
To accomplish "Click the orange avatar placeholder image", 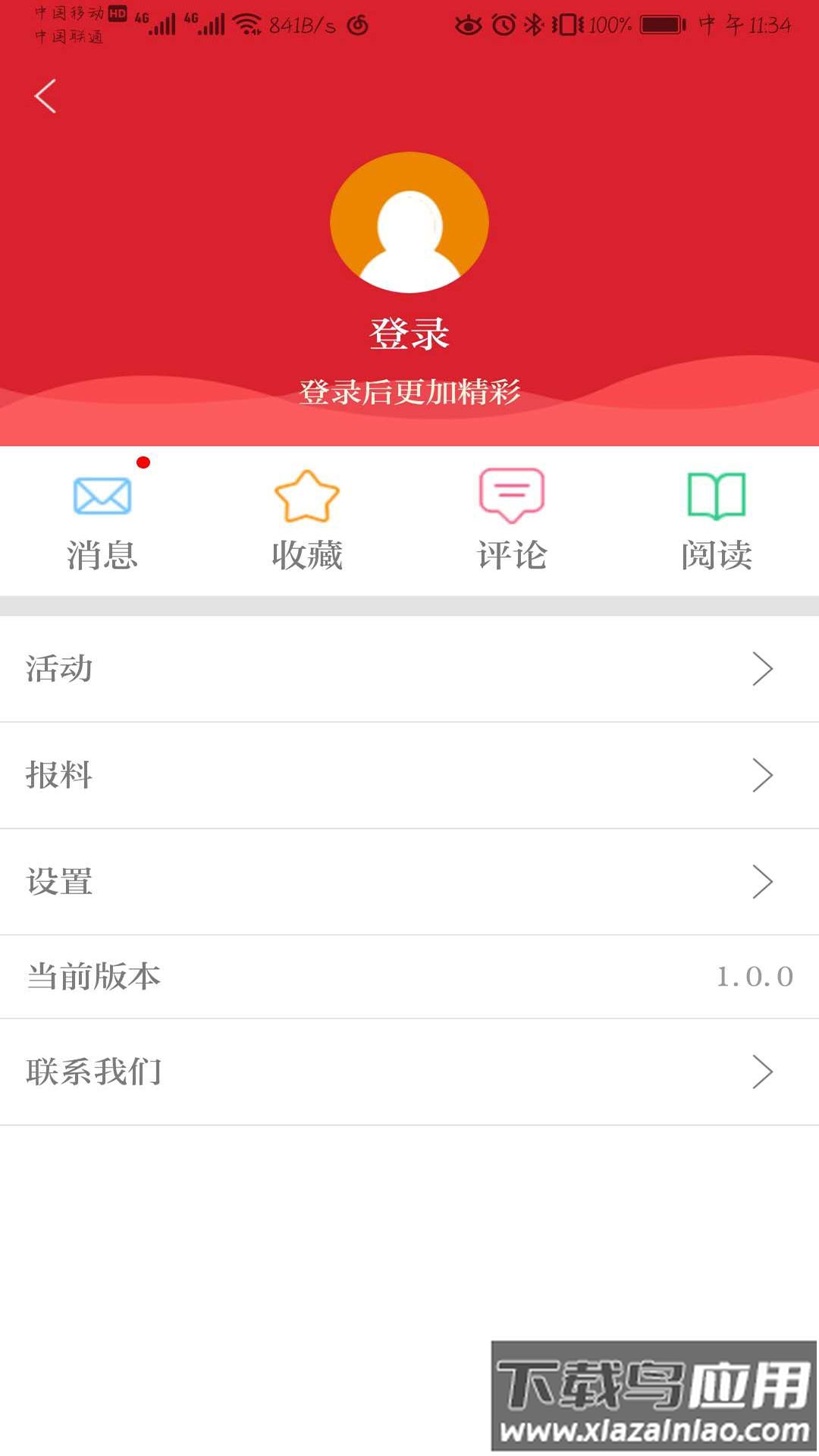I will [x=409, y=221].
